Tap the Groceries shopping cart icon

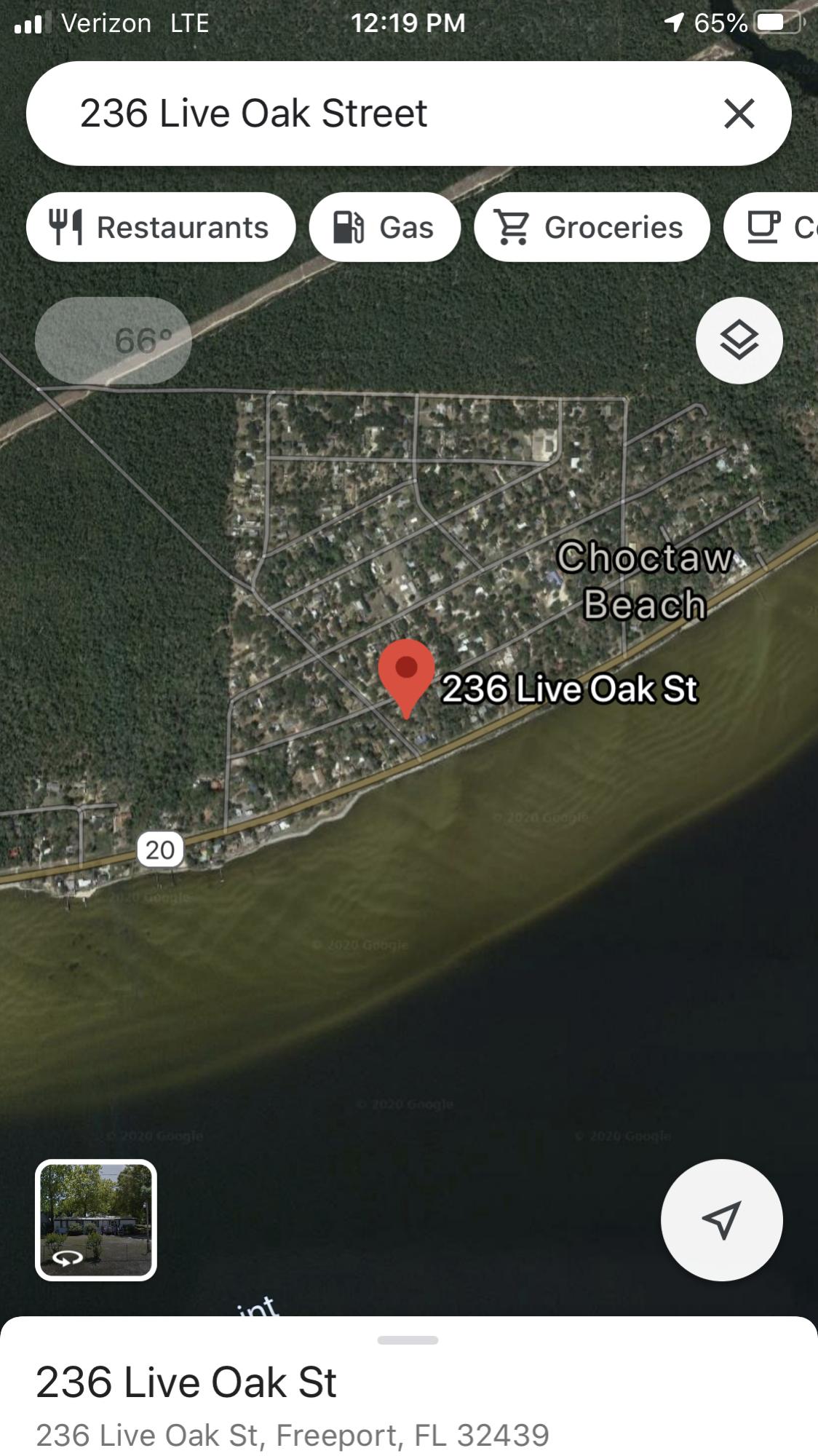[x=515, y=226]
